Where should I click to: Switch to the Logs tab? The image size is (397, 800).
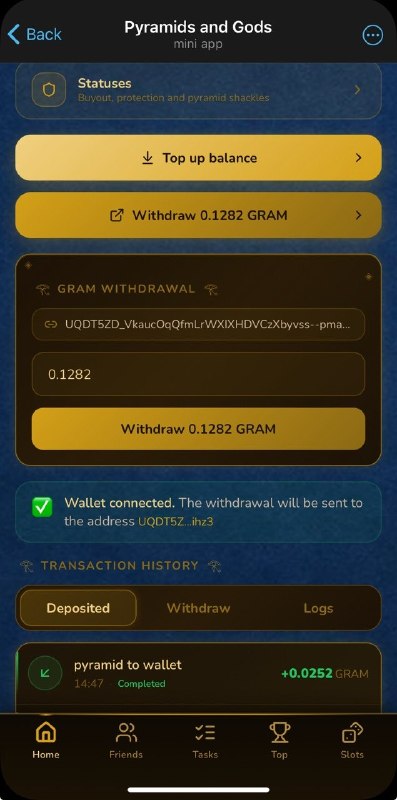(318, 608)
